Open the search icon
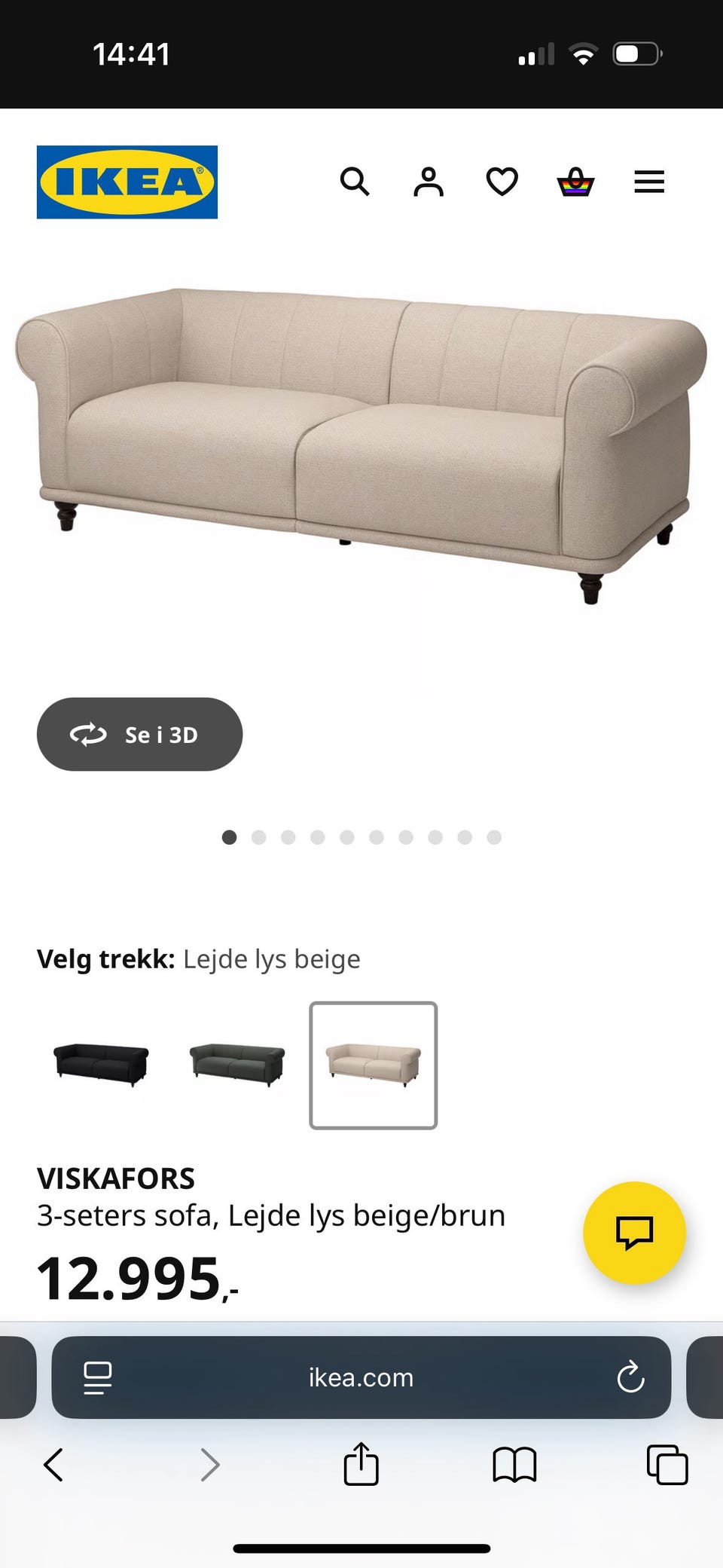Viewport: 723px width, 1568px height. coord(355,182)
